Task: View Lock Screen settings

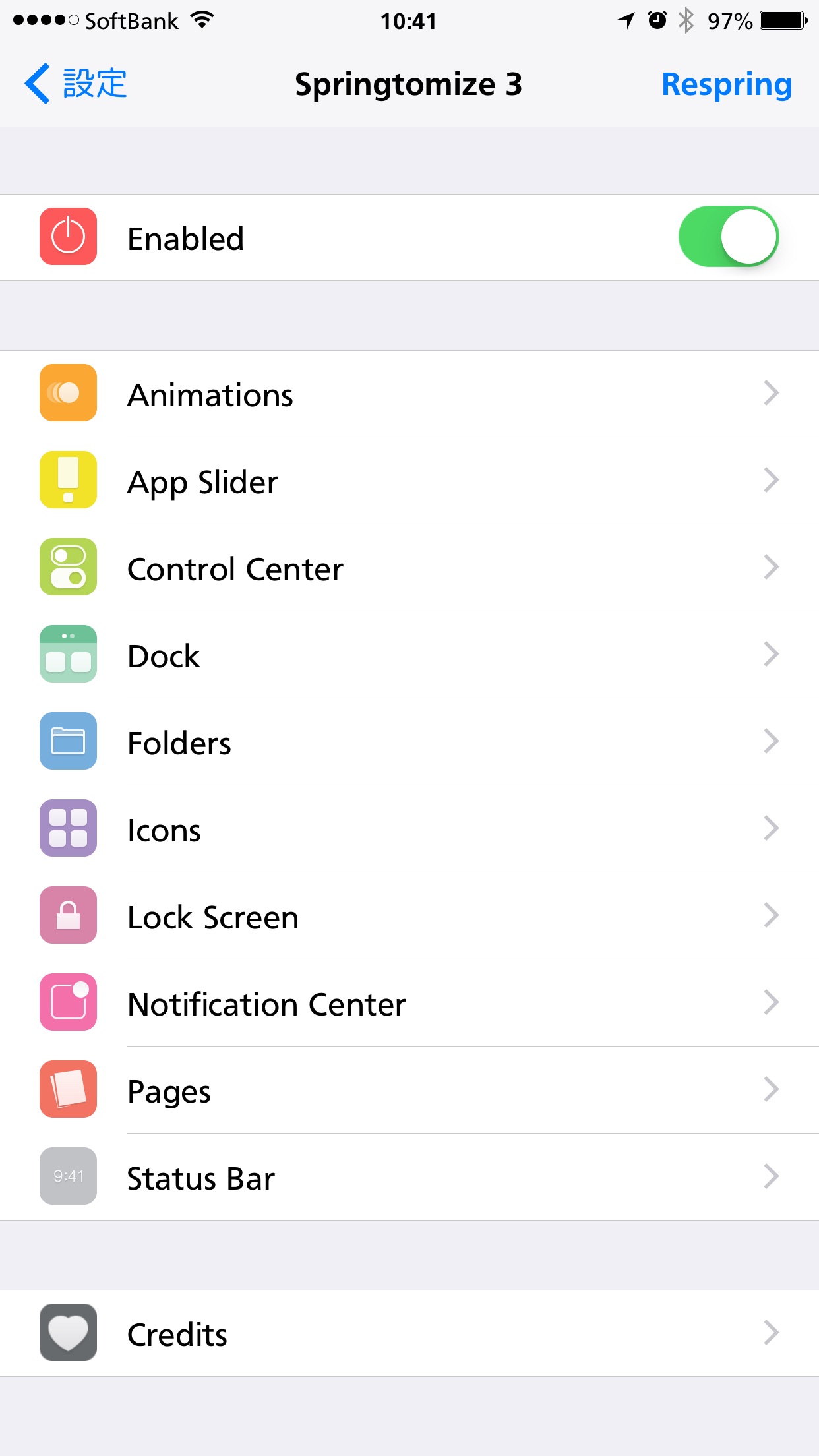Action: pyautogui.click(x=409, y=916)
